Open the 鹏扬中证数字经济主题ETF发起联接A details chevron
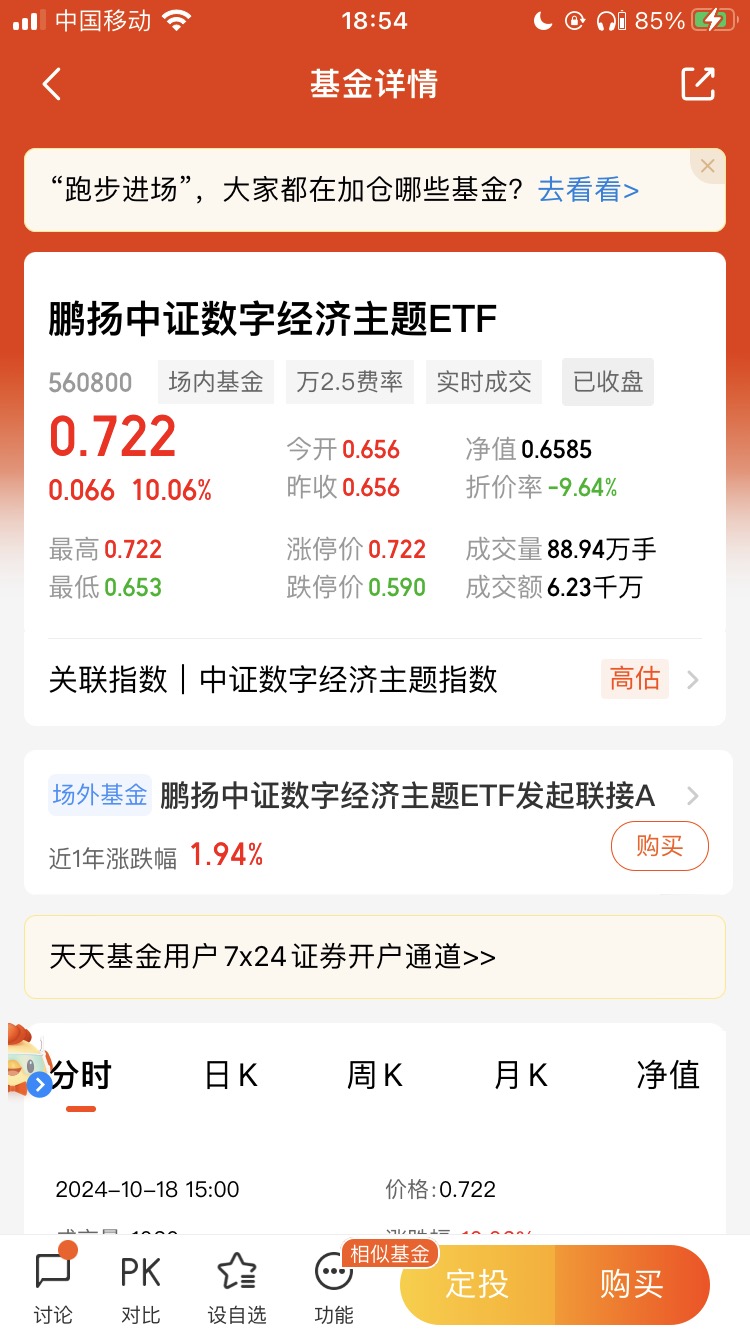This screenshot has width=750, height=1334. (692, 796)
